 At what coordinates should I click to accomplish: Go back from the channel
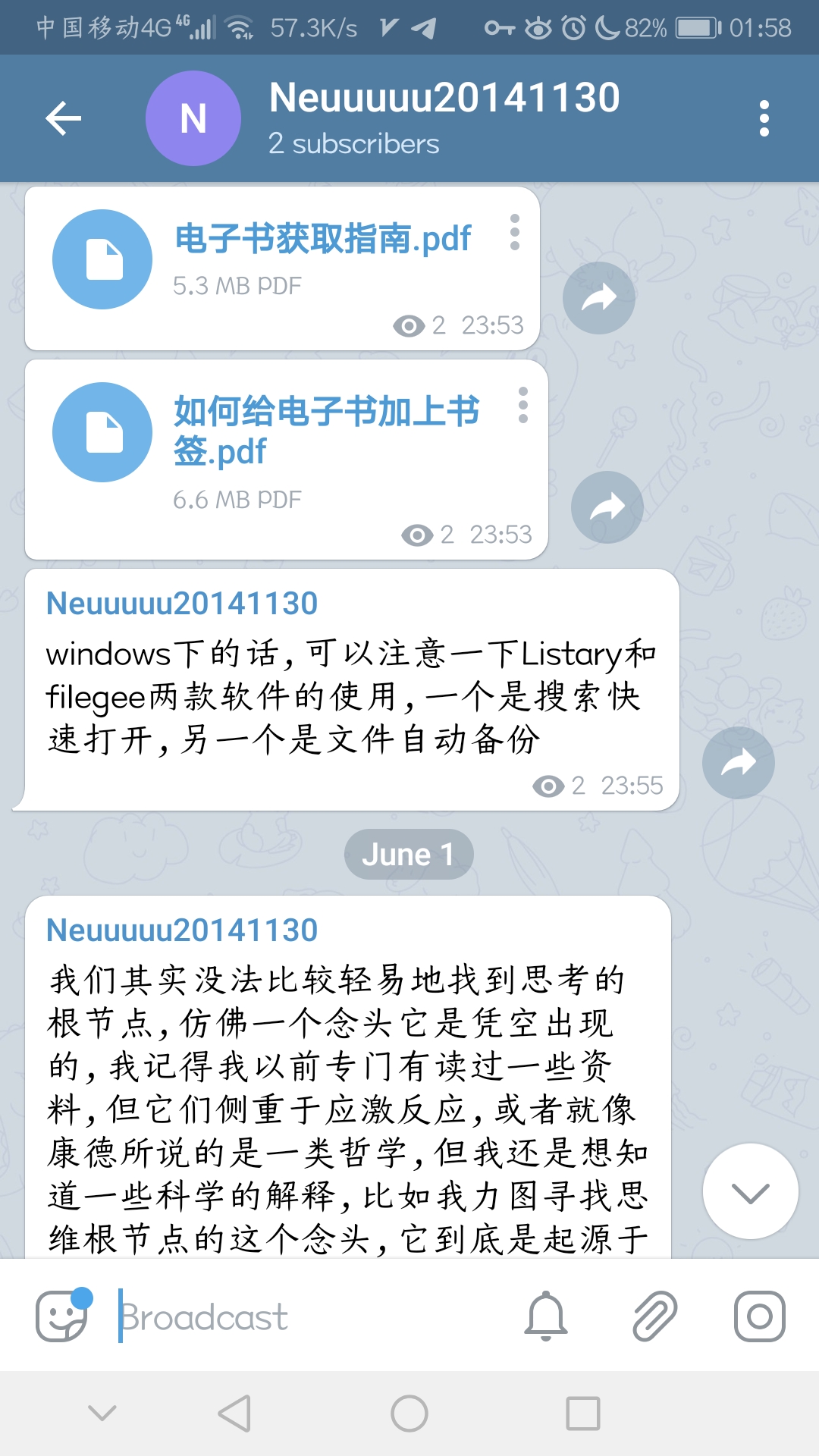(x=63, y=118)
